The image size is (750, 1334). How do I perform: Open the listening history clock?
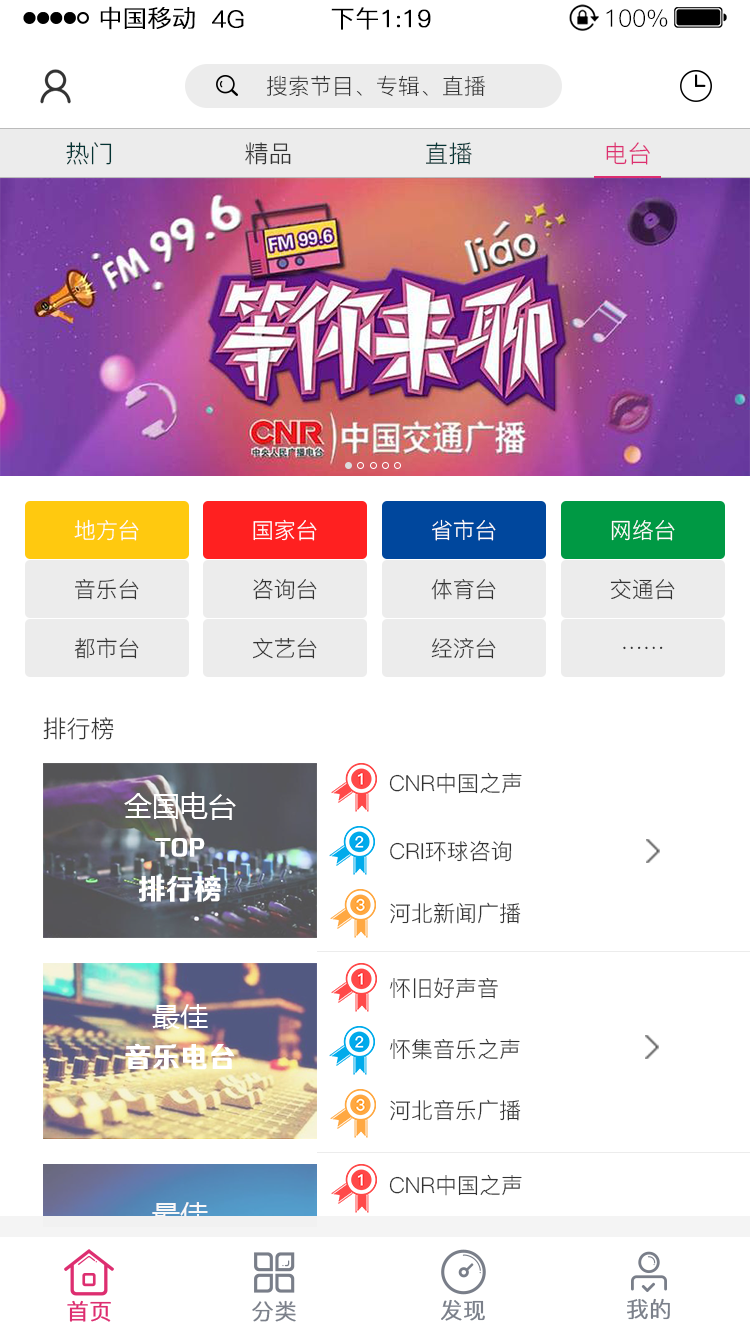coord(695,87)
